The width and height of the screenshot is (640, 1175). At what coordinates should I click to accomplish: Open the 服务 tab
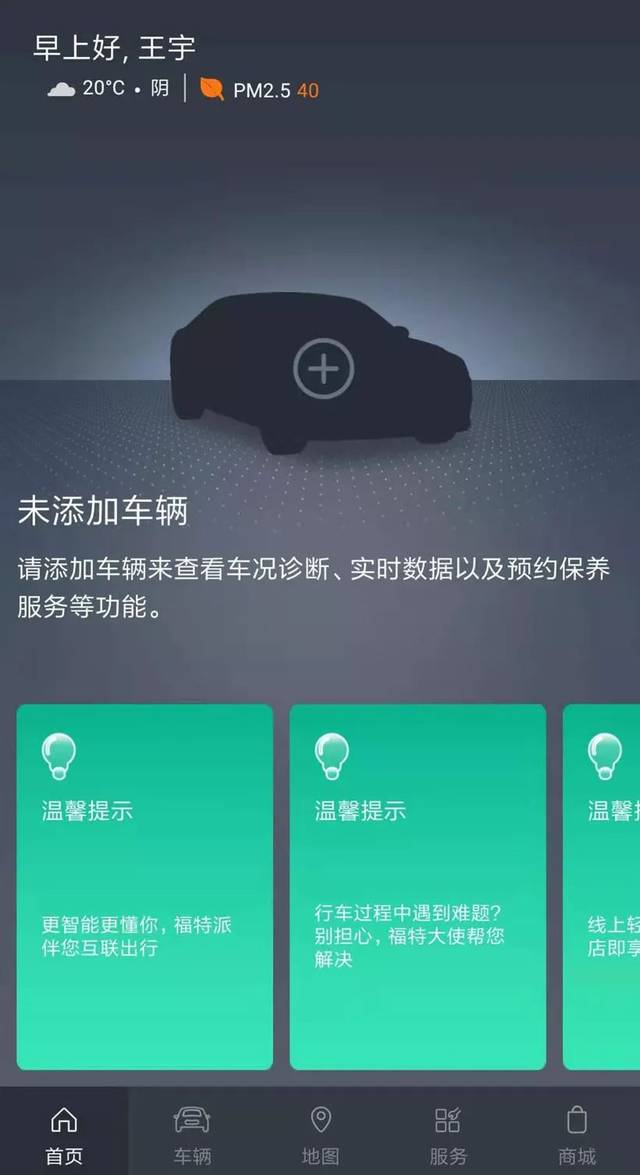448,1134
